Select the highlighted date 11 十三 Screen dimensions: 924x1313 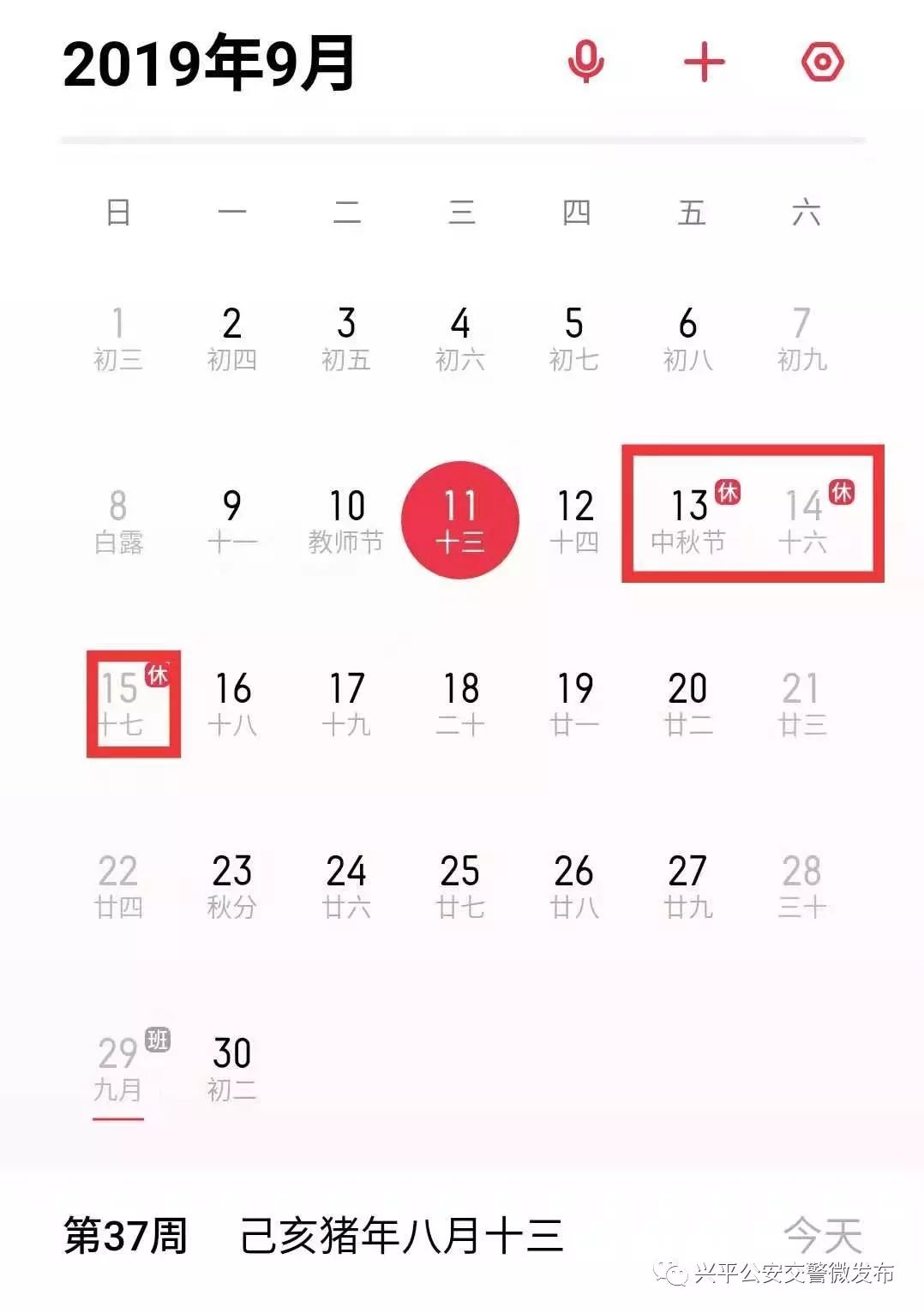click(x=460, y=519)
